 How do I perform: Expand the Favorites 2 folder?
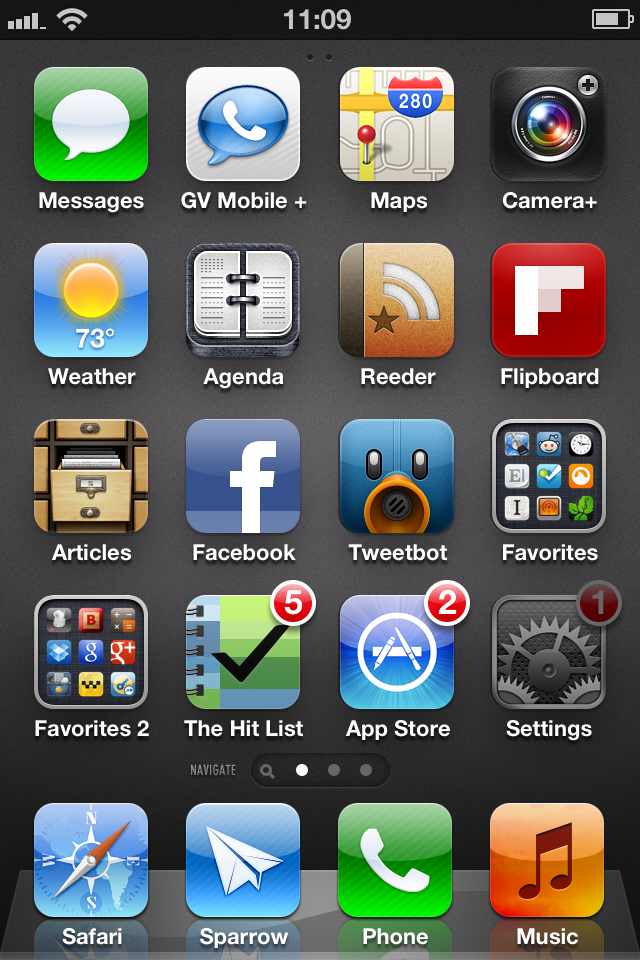coord(91,652)
